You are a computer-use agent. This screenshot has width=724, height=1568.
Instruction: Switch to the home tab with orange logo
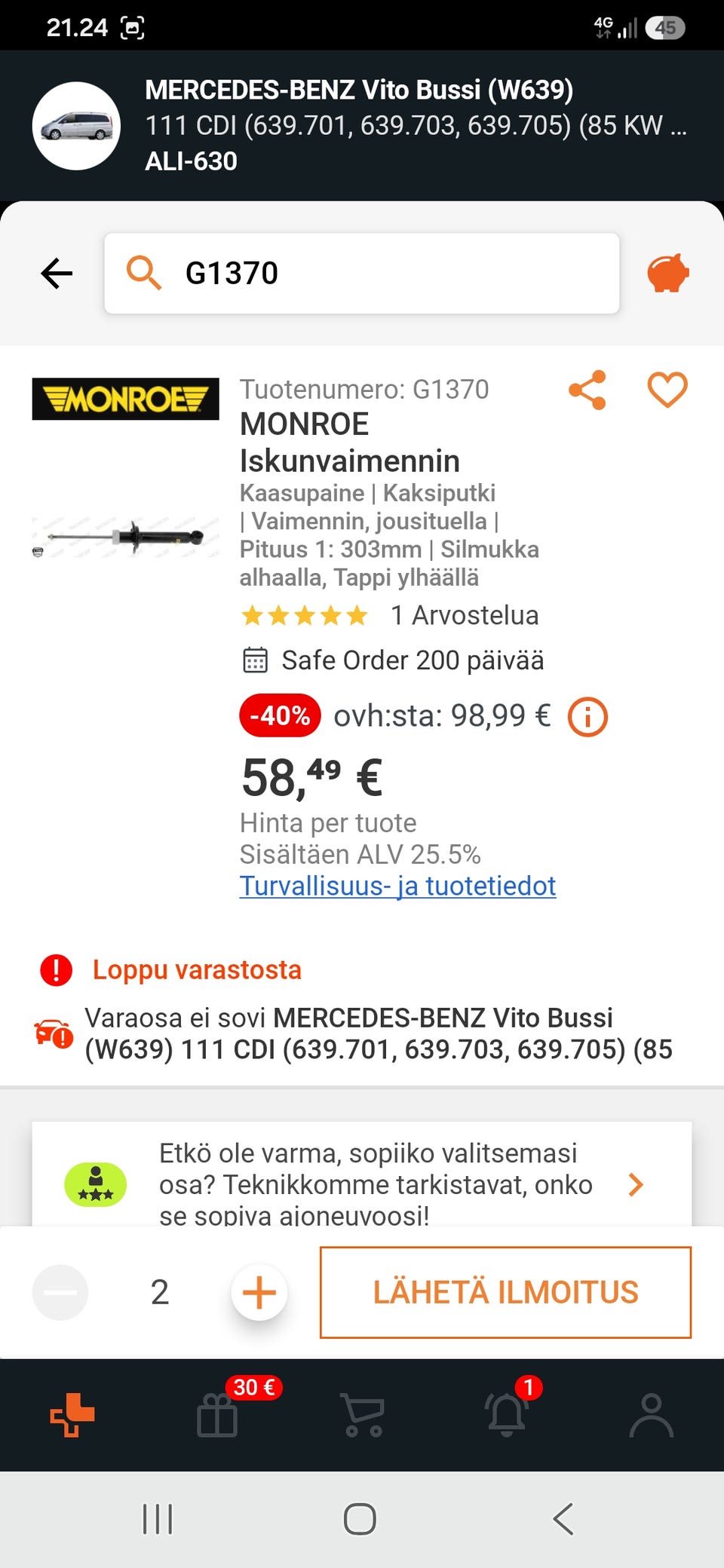tap(72, 1415)
